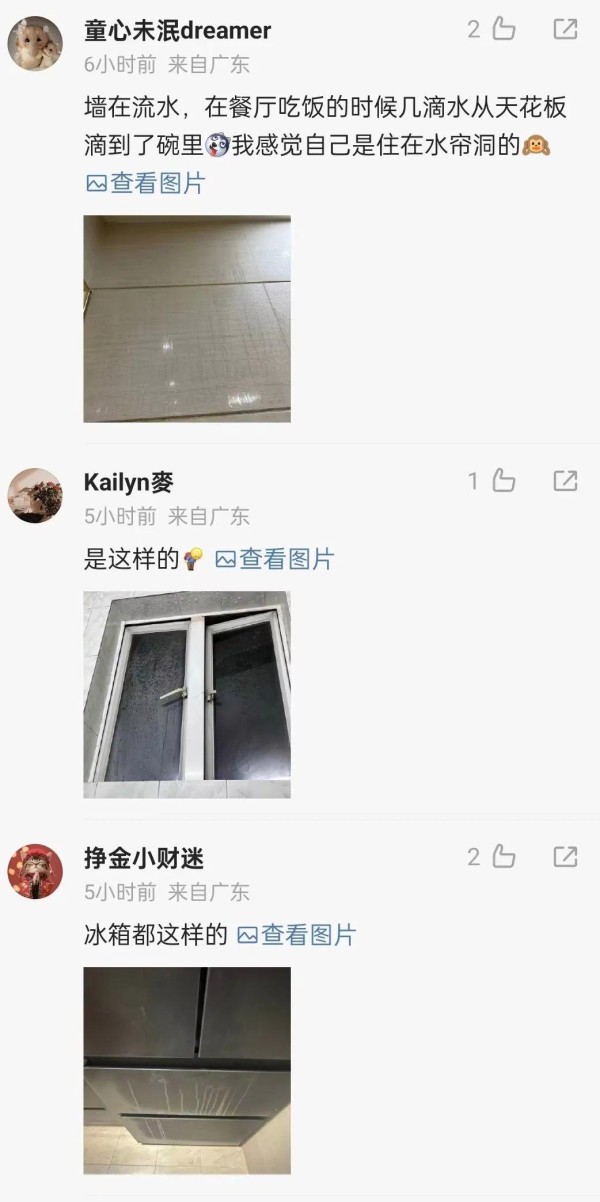Open the window photo in Kailyn麦's comment
The width and height of the screenshot is (600, 1202).
[187, 694]
